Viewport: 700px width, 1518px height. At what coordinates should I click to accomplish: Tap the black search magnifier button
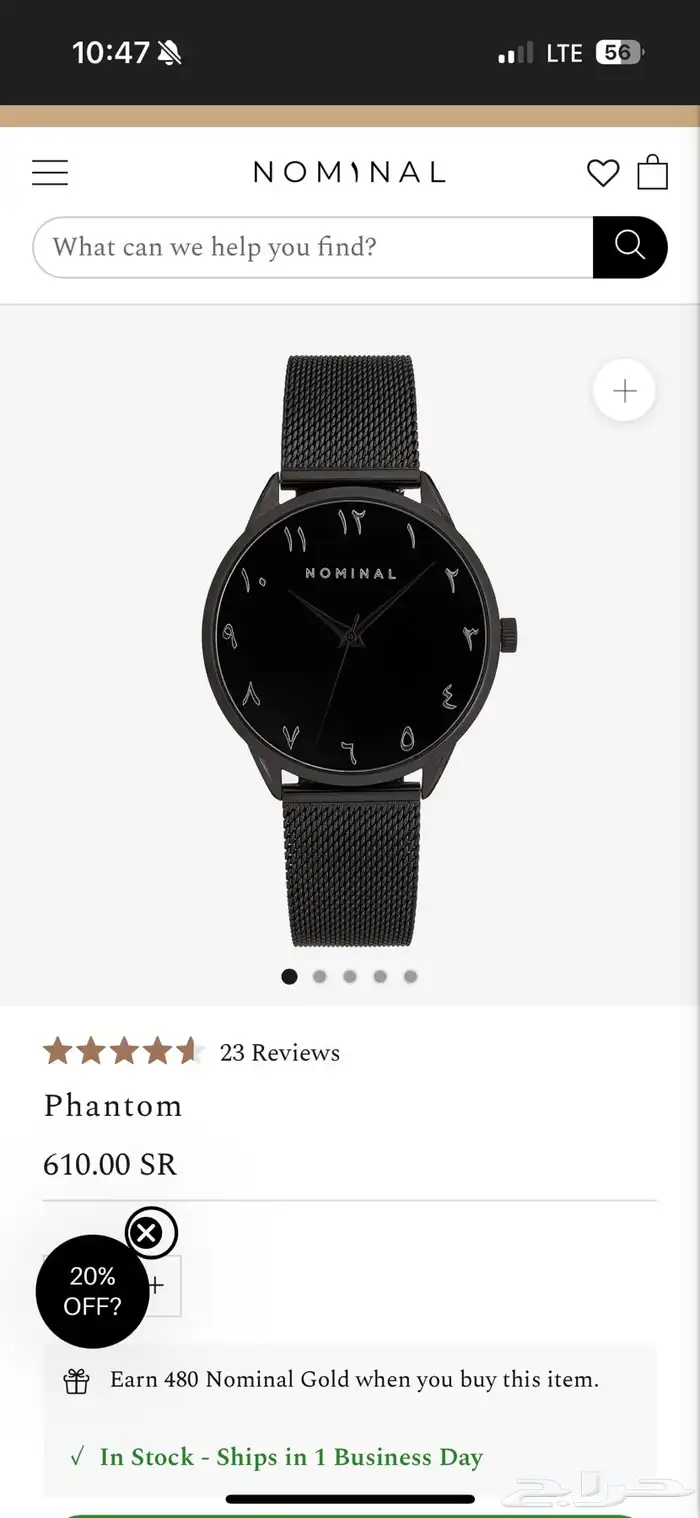pos(630,247)
